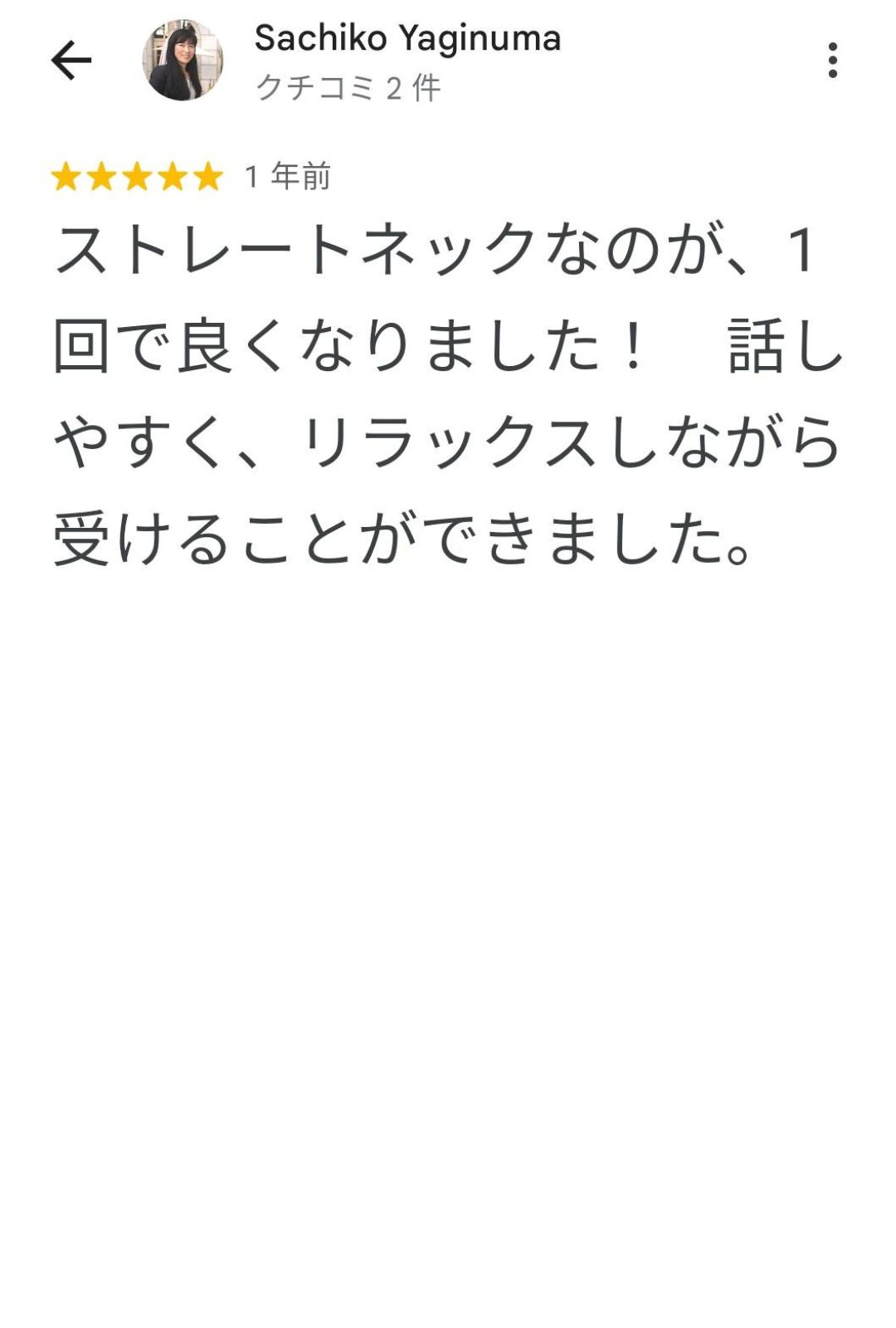Open the three-dot overflow menu
The image size is (896, 1328).
[x=832, y=61]
